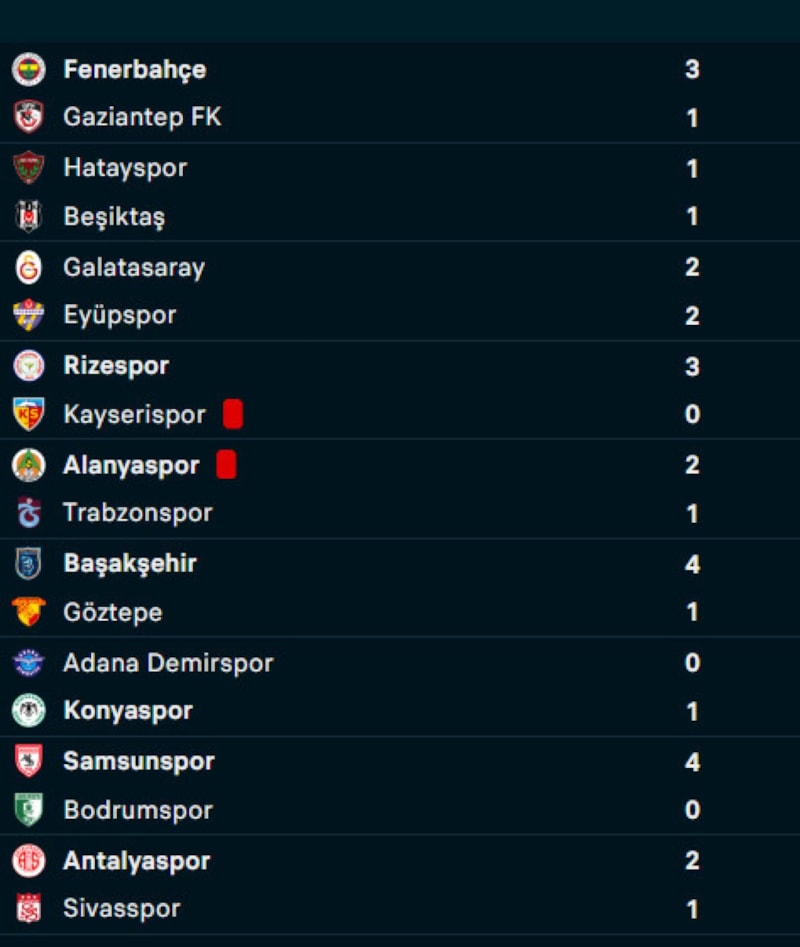
Task: Open the Antalyaspor vs Sivasspor match
Action: point(400,885)
